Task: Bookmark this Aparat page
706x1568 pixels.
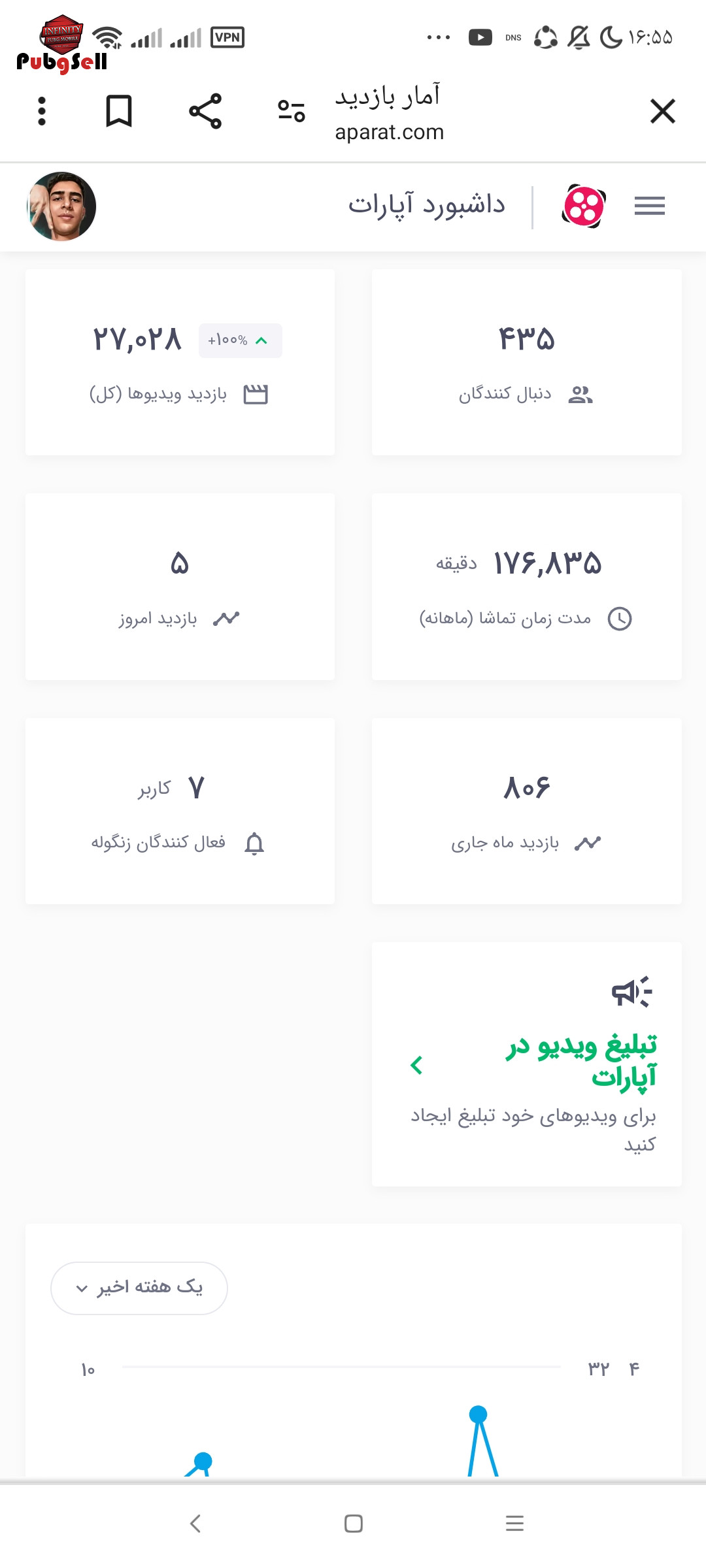Action: coord(119,111)
